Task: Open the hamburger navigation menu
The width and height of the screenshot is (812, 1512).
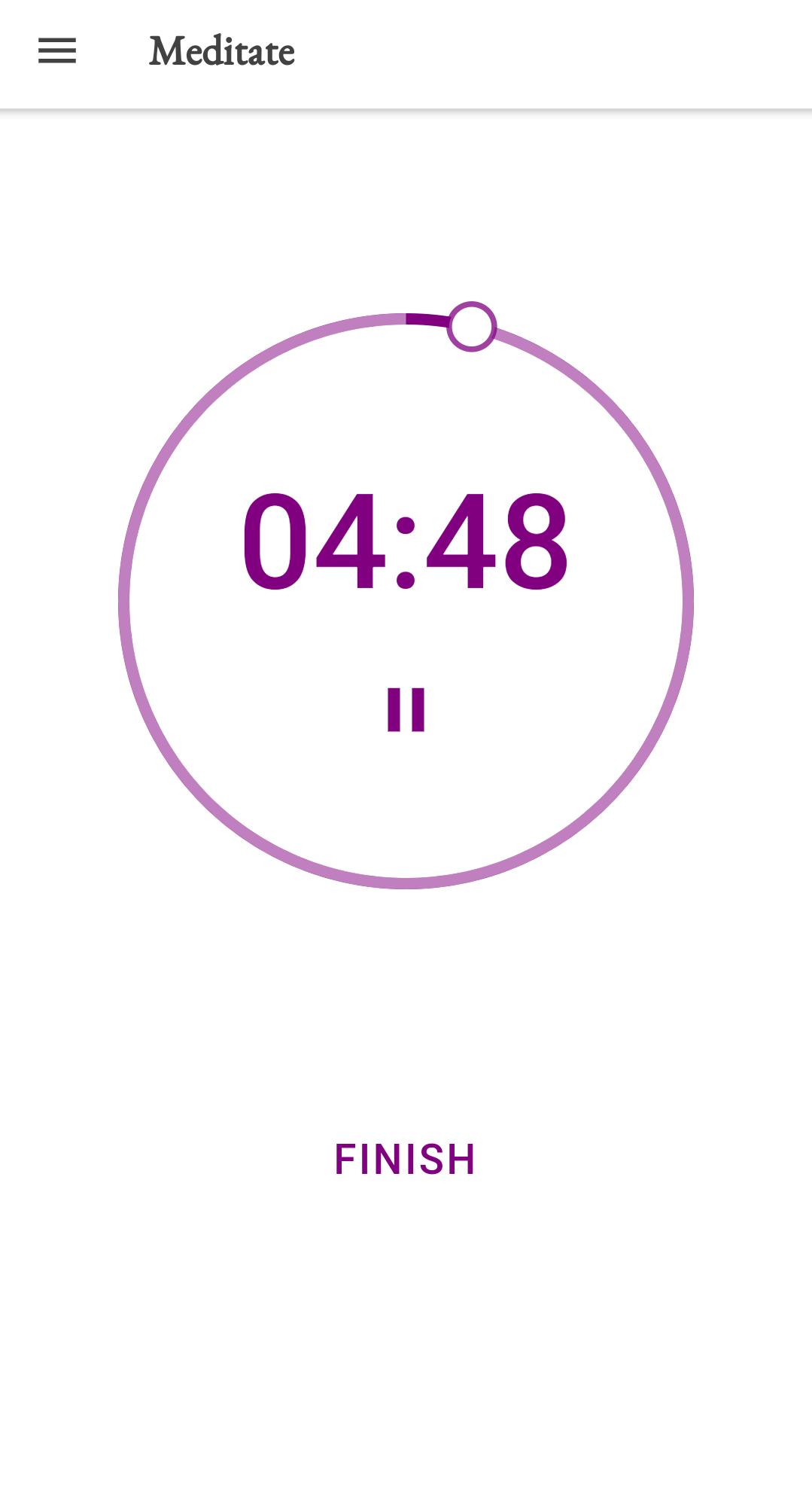Action: tap(57, 52)
